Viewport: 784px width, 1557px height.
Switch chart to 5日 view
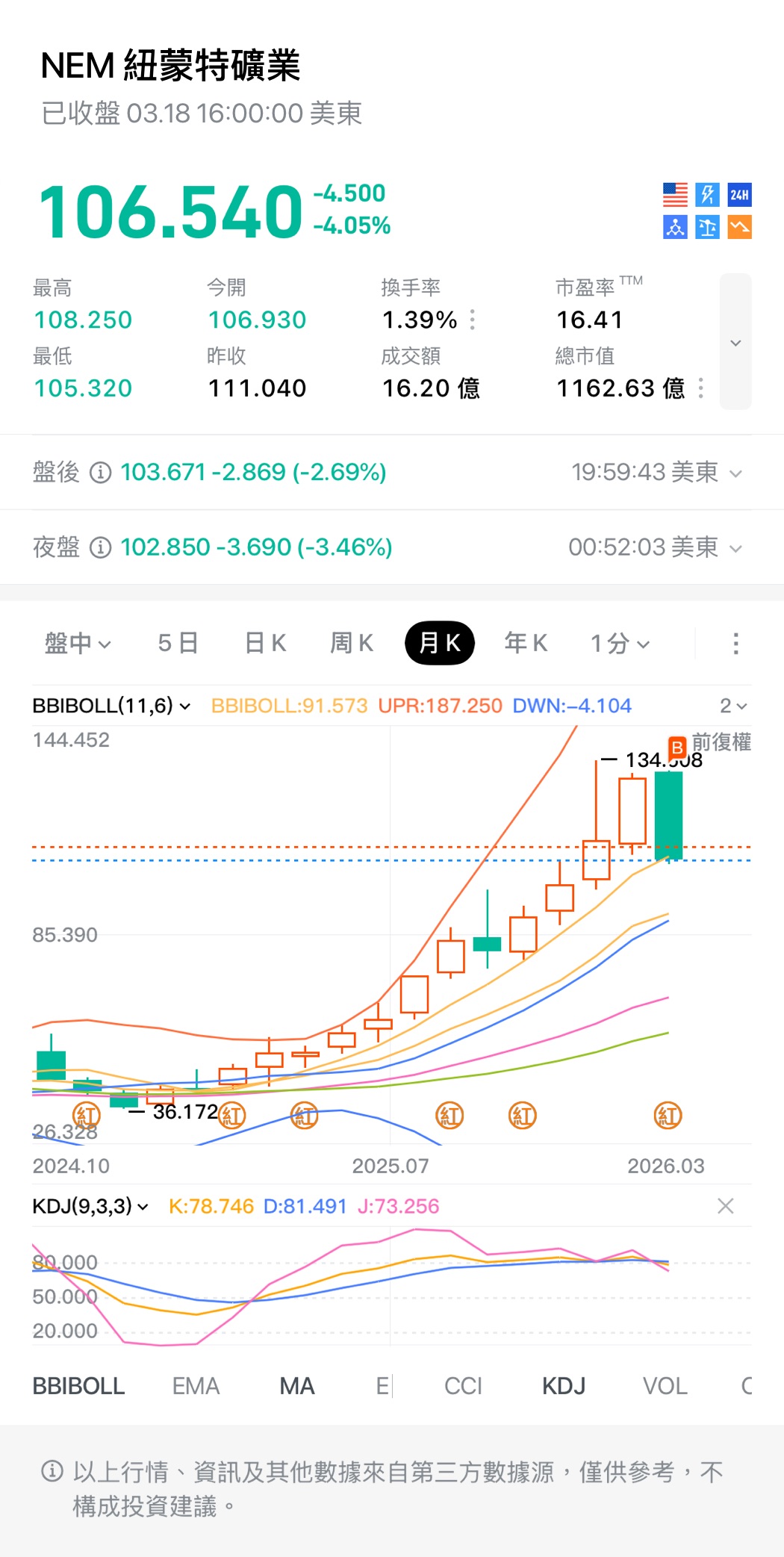(178, 643)
